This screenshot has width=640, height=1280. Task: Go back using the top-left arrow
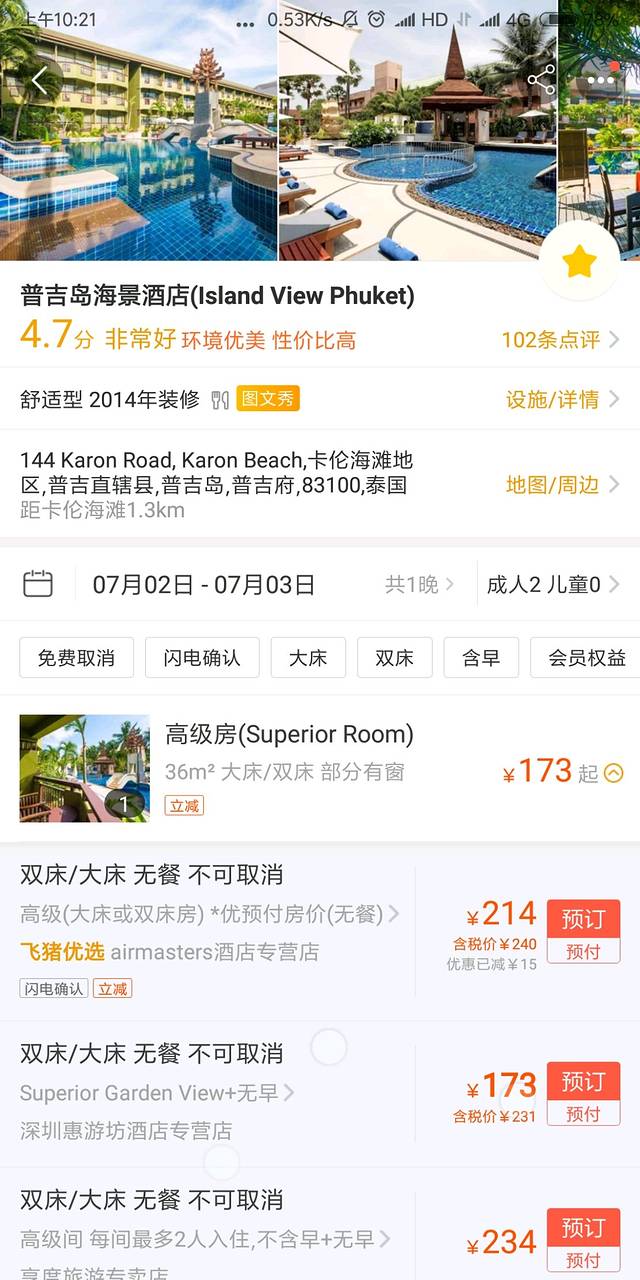tap(39, 81)
